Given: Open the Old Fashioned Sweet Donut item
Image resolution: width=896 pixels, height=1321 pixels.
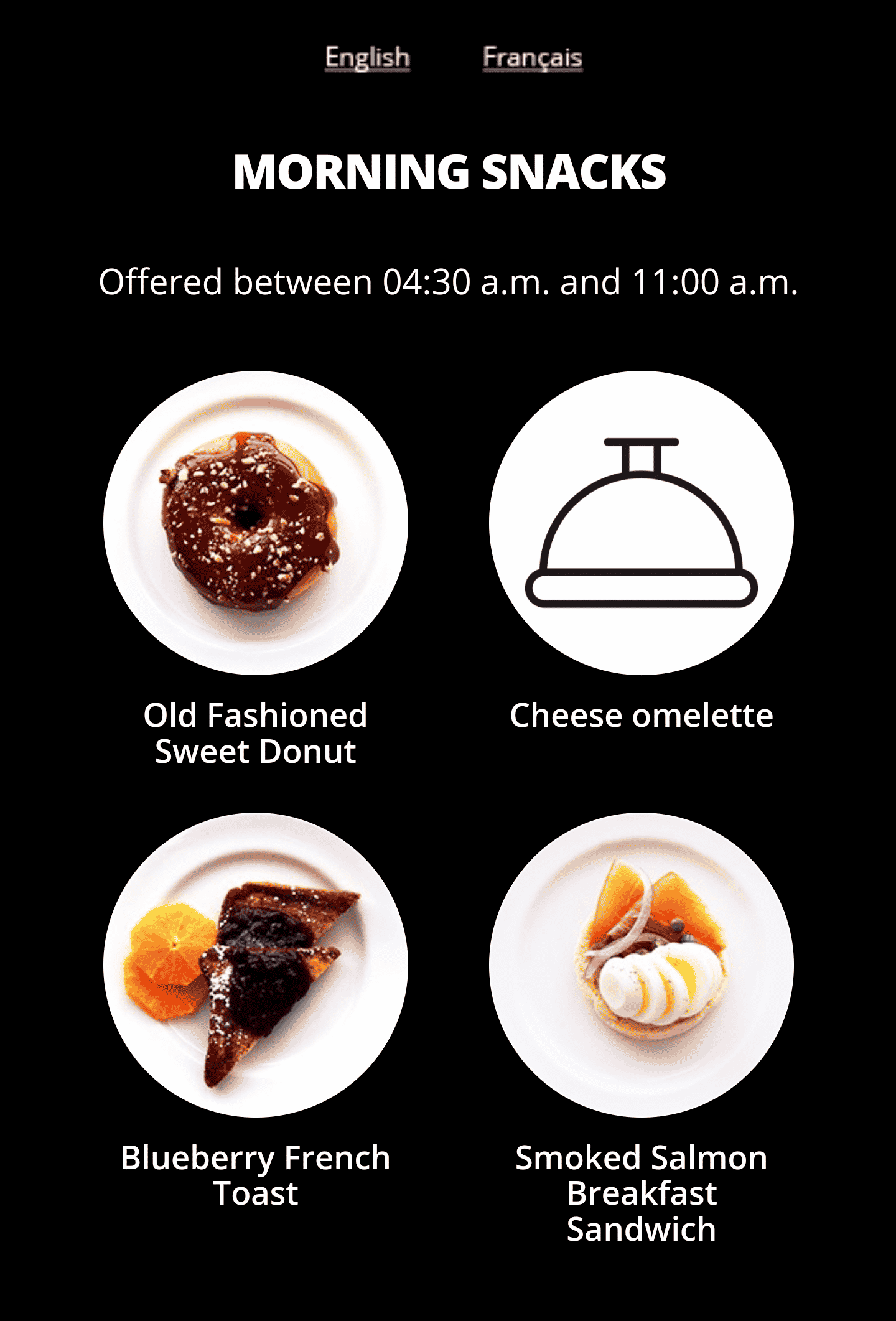Looking at the screenshot, I should click(x=256, y=523).
